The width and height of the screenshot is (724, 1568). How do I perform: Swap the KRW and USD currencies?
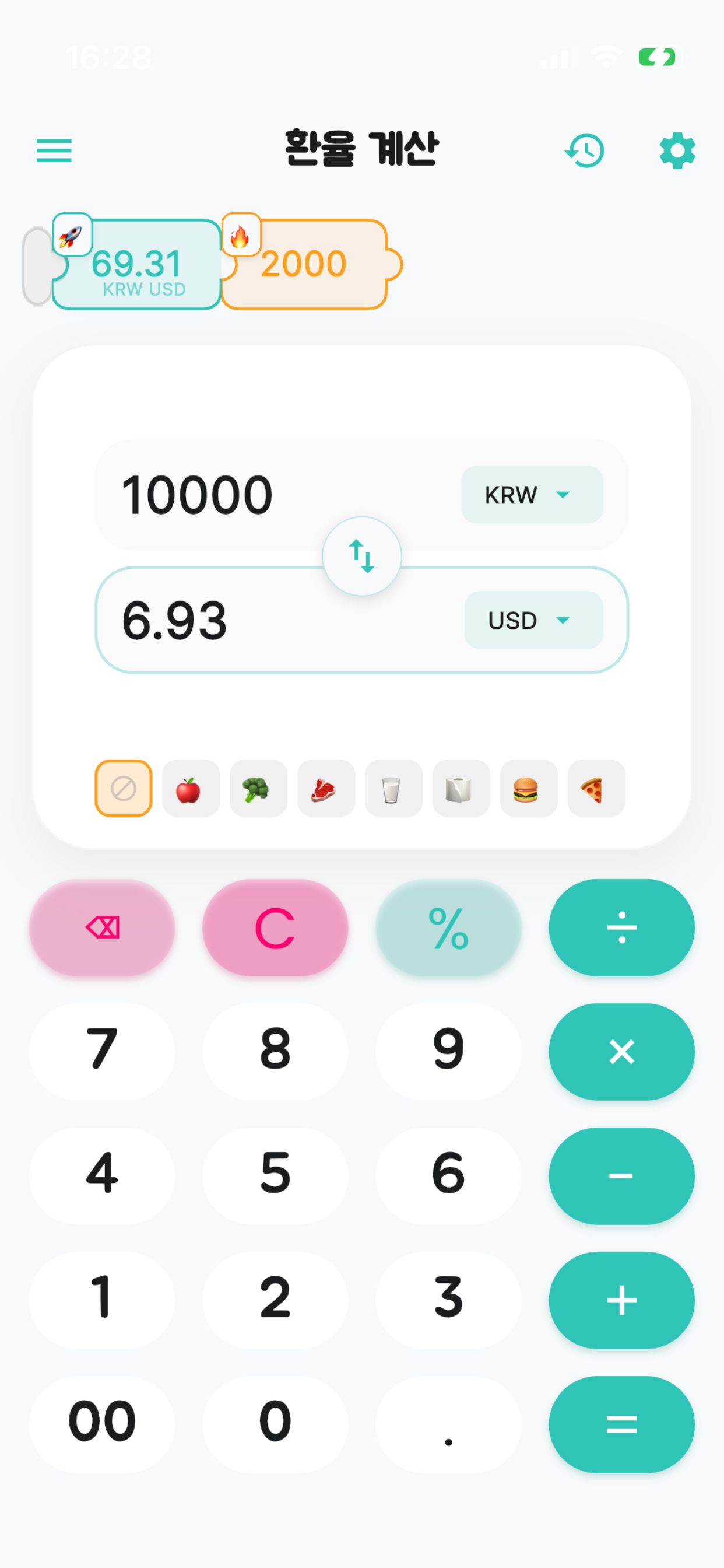click(x=362, y=555)
